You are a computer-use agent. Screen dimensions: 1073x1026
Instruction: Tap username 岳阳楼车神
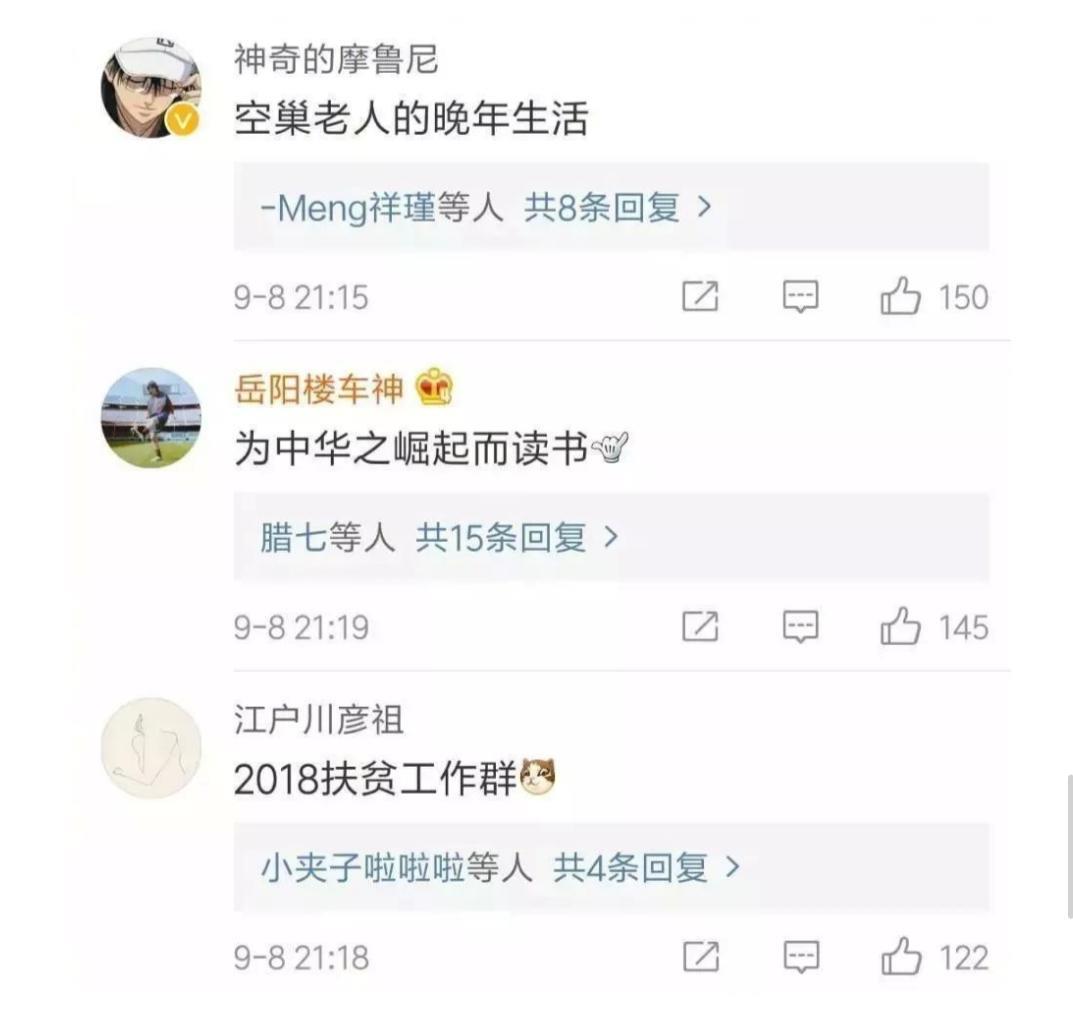[319, 387]
